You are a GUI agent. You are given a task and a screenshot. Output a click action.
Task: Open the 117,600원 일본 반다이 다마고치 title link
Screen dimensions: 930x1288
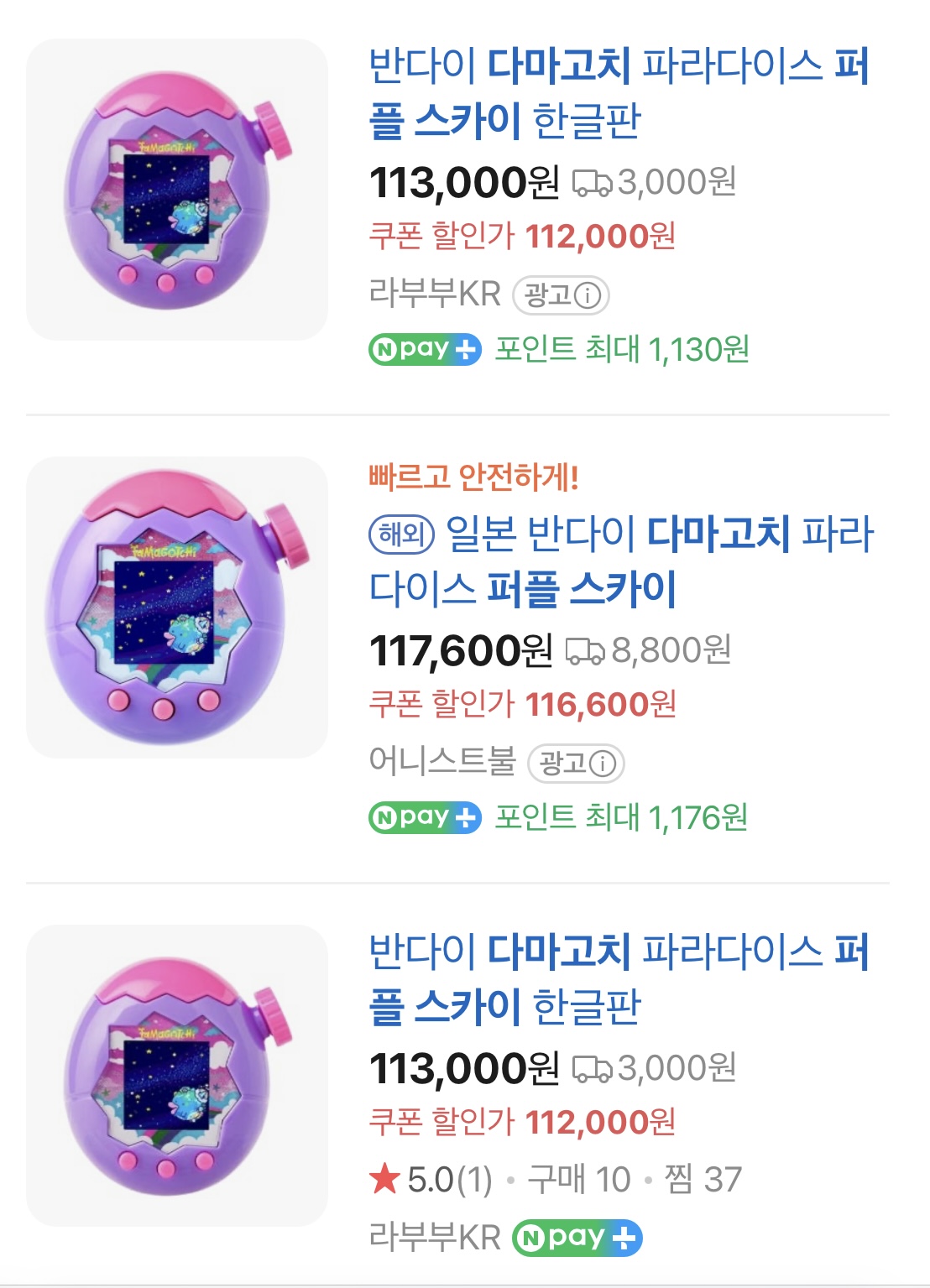621,561
